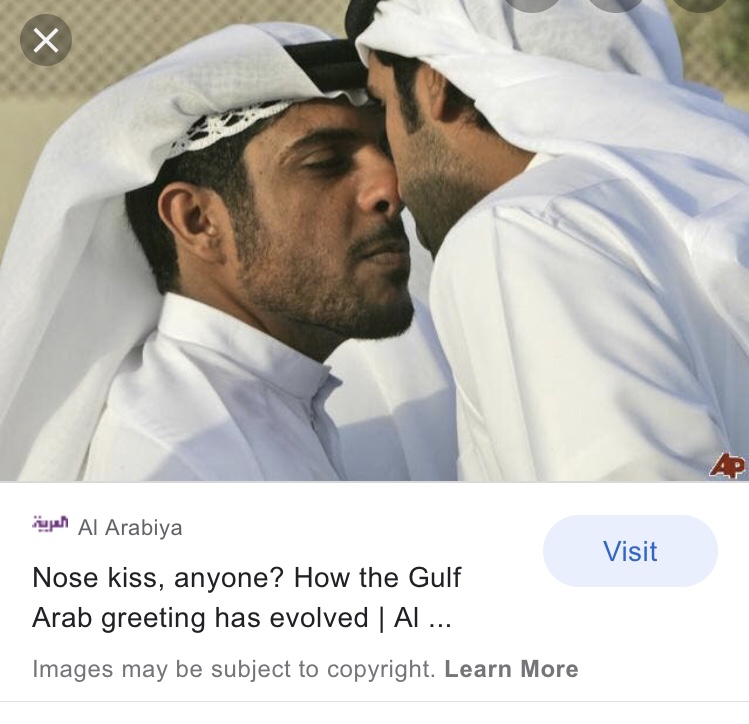Screen dimensions: 749x724
Task: Open the previewed image full screen
Action: pyautogui.click(x=374, y=260)
